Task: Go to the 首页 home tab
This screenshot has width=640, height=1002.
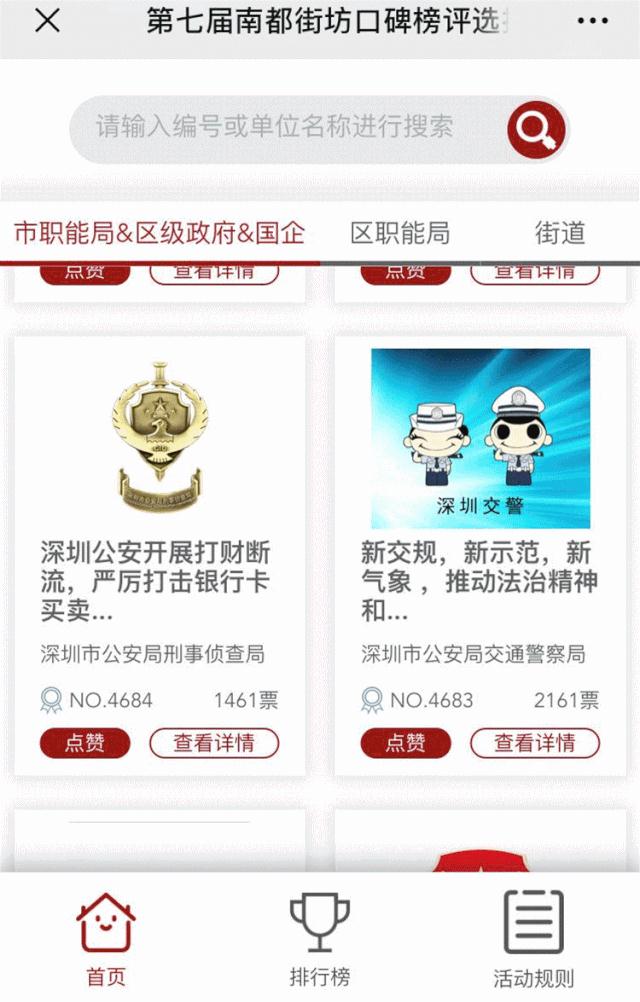Action: (106, 940)
